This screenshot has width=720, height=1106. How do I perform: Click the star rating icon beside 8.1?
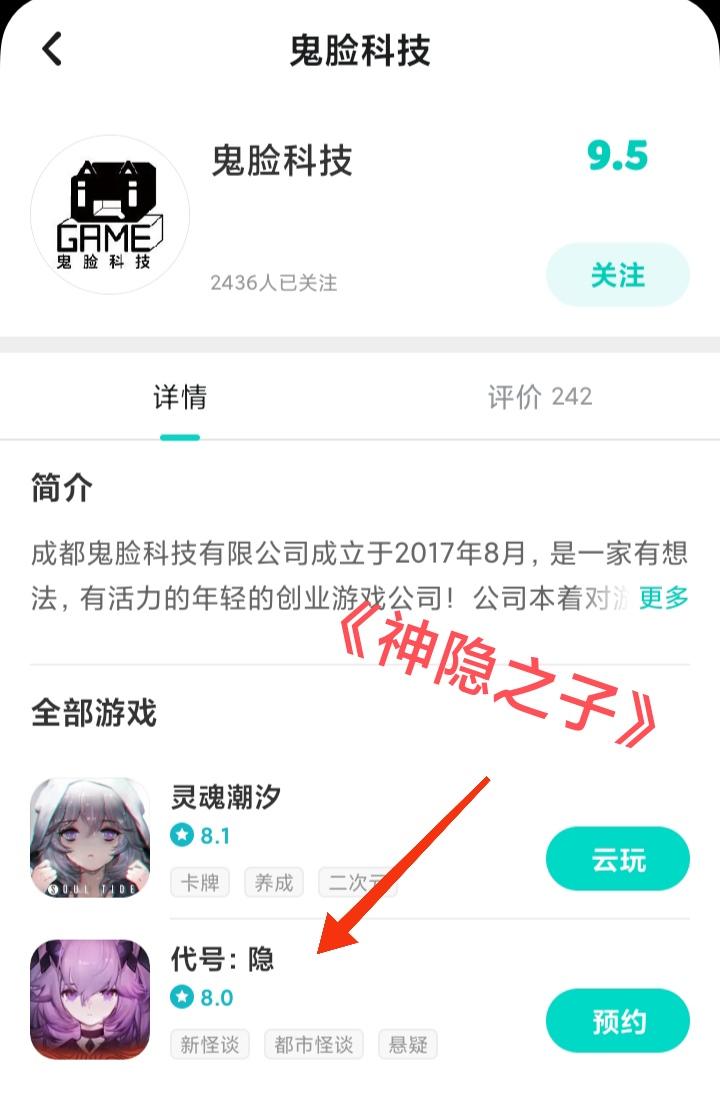point(180,833)
